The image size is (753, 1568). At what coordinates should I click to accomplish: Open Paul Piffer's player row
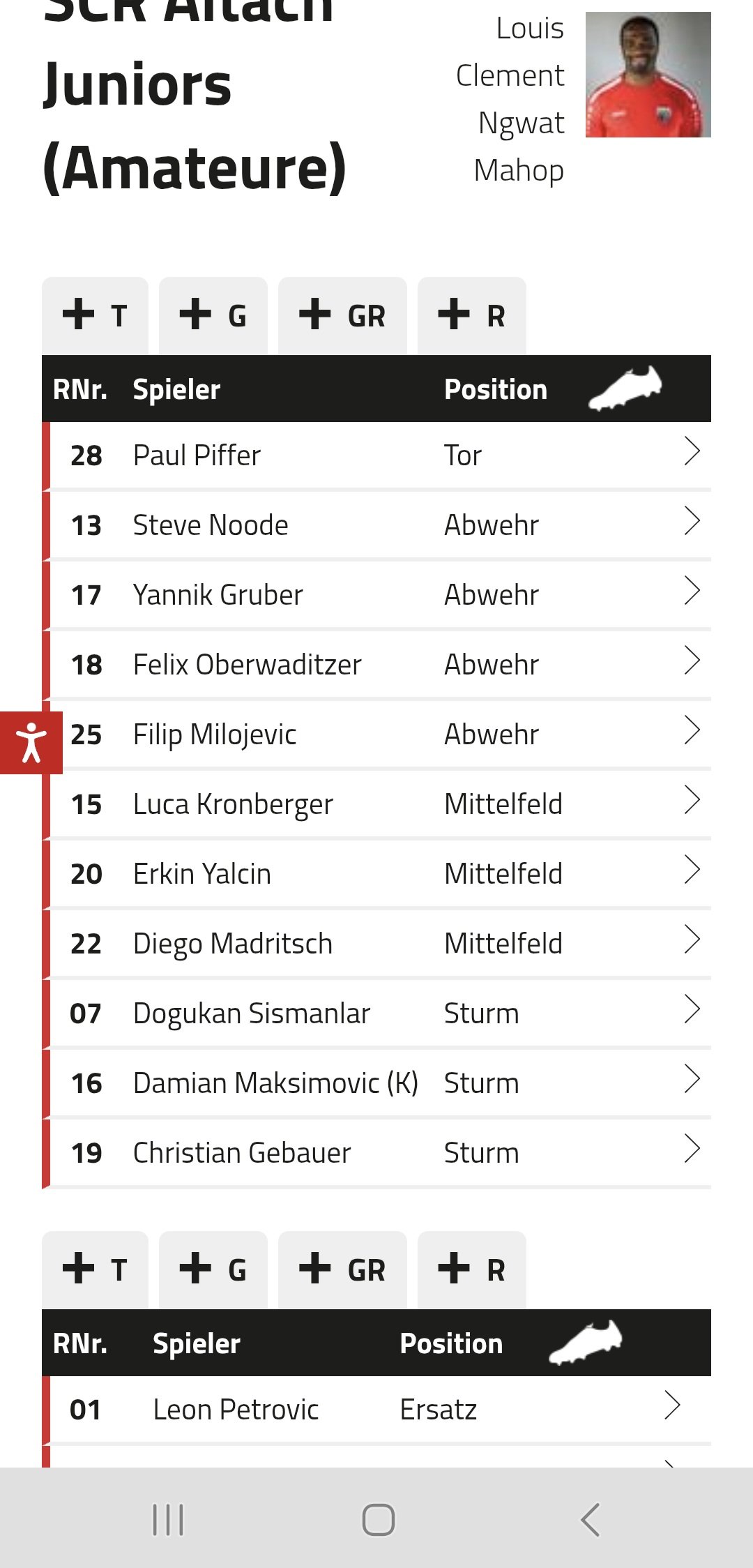[376, 455]
